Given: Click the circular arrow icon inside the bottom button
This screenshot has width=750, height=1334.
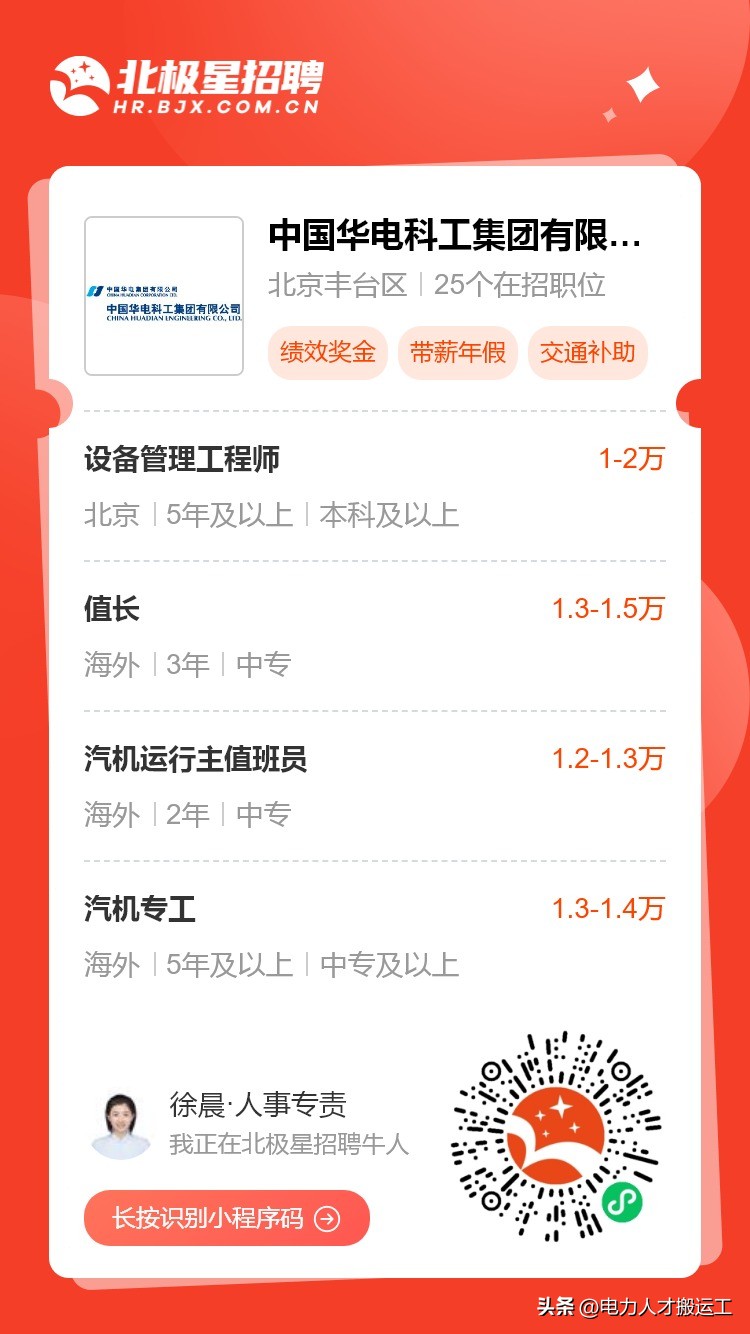Looking at the screenshot, I should click(327, 1218).
